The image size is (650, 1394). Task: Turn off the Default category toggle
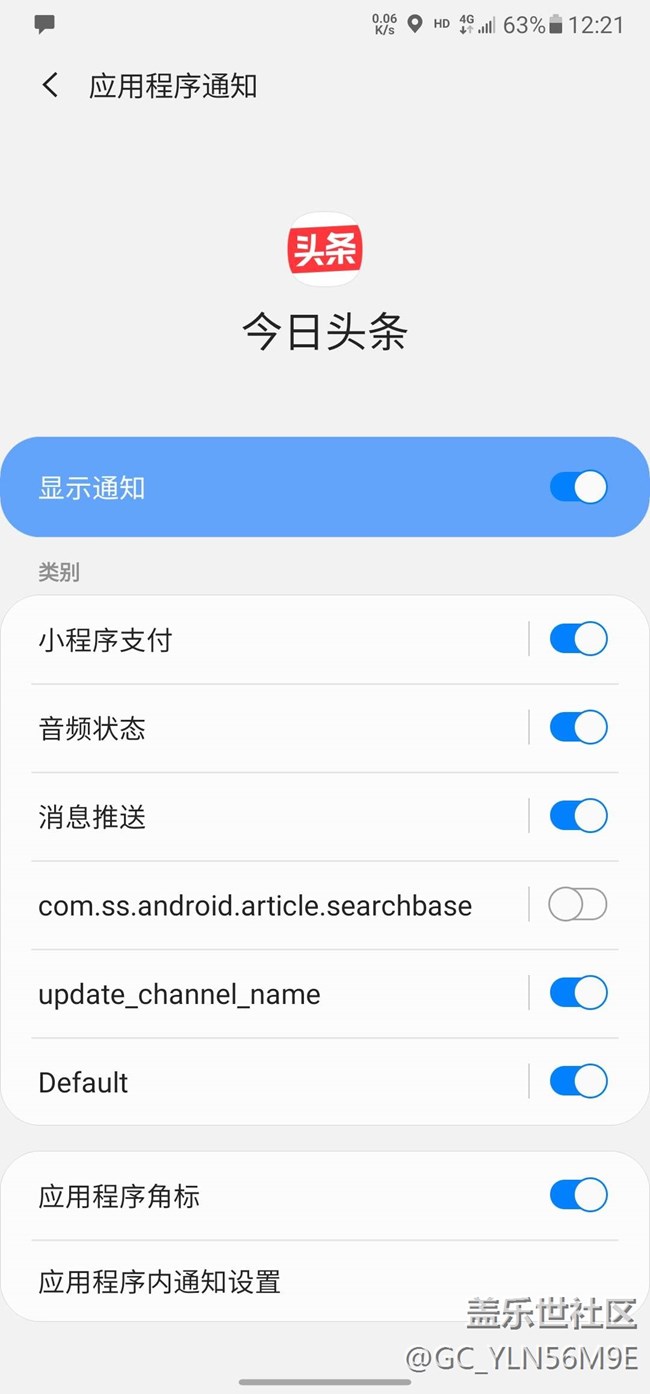click(578, 1081)
